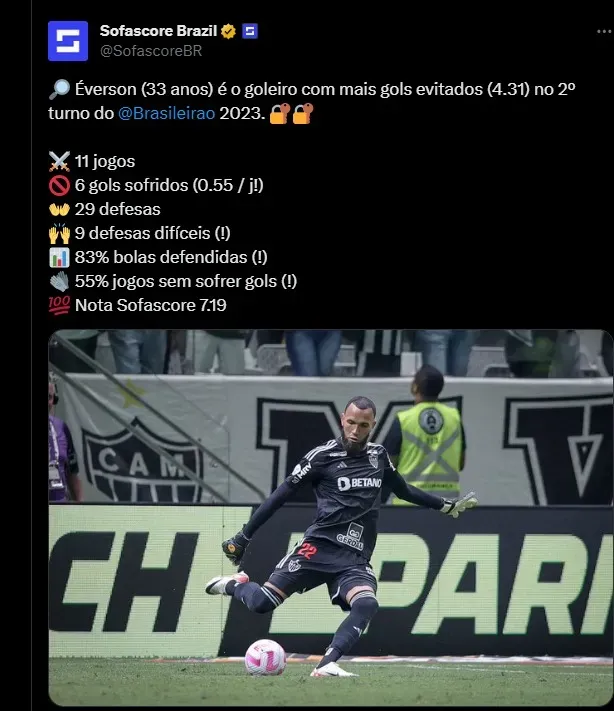This screenshot has height=711, width=614.
Task: Tap the affiliate badge next to Sofascore Brazil
Action: [250, 31]
